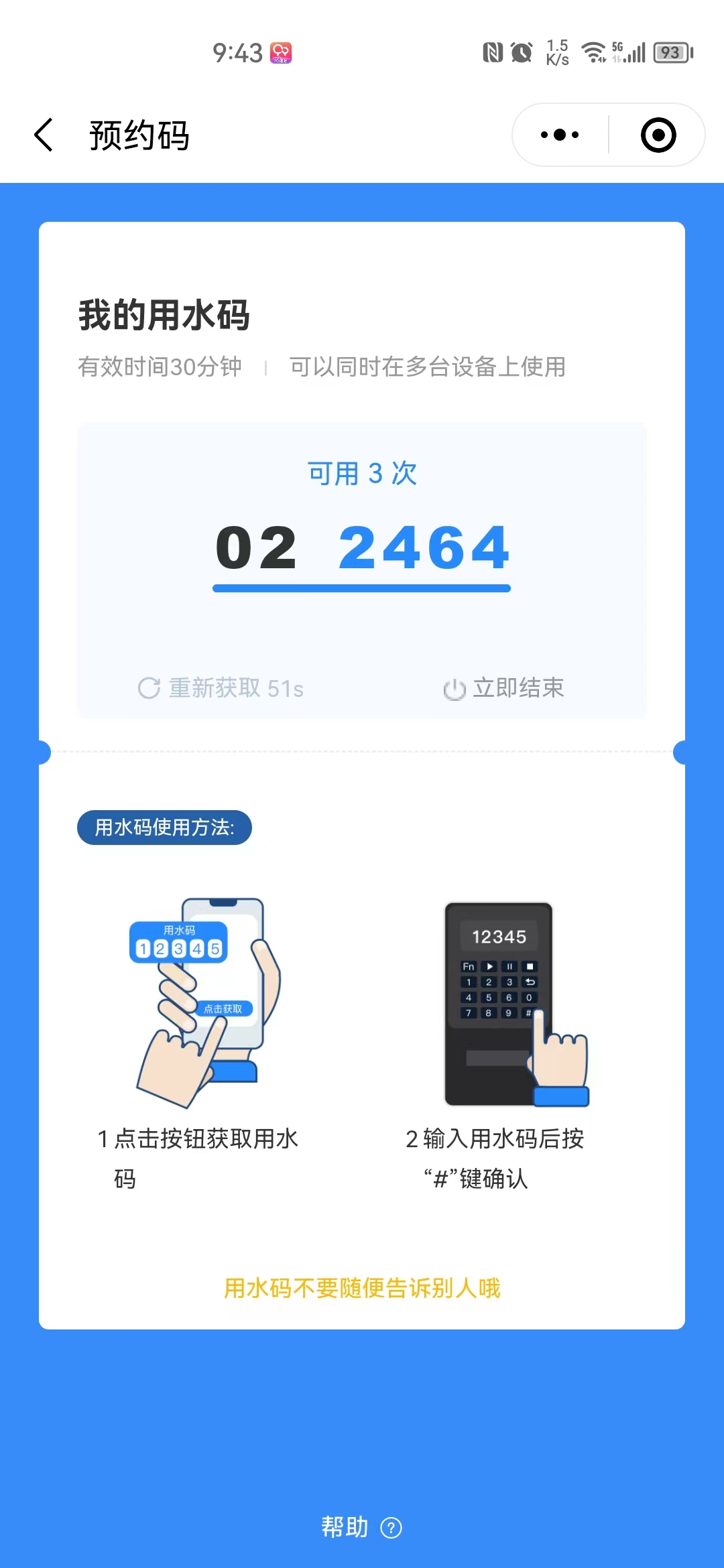This screenshot has width=724, height=1568.
Task: Go back from the 预约码 page
Action: coord(44,135)
